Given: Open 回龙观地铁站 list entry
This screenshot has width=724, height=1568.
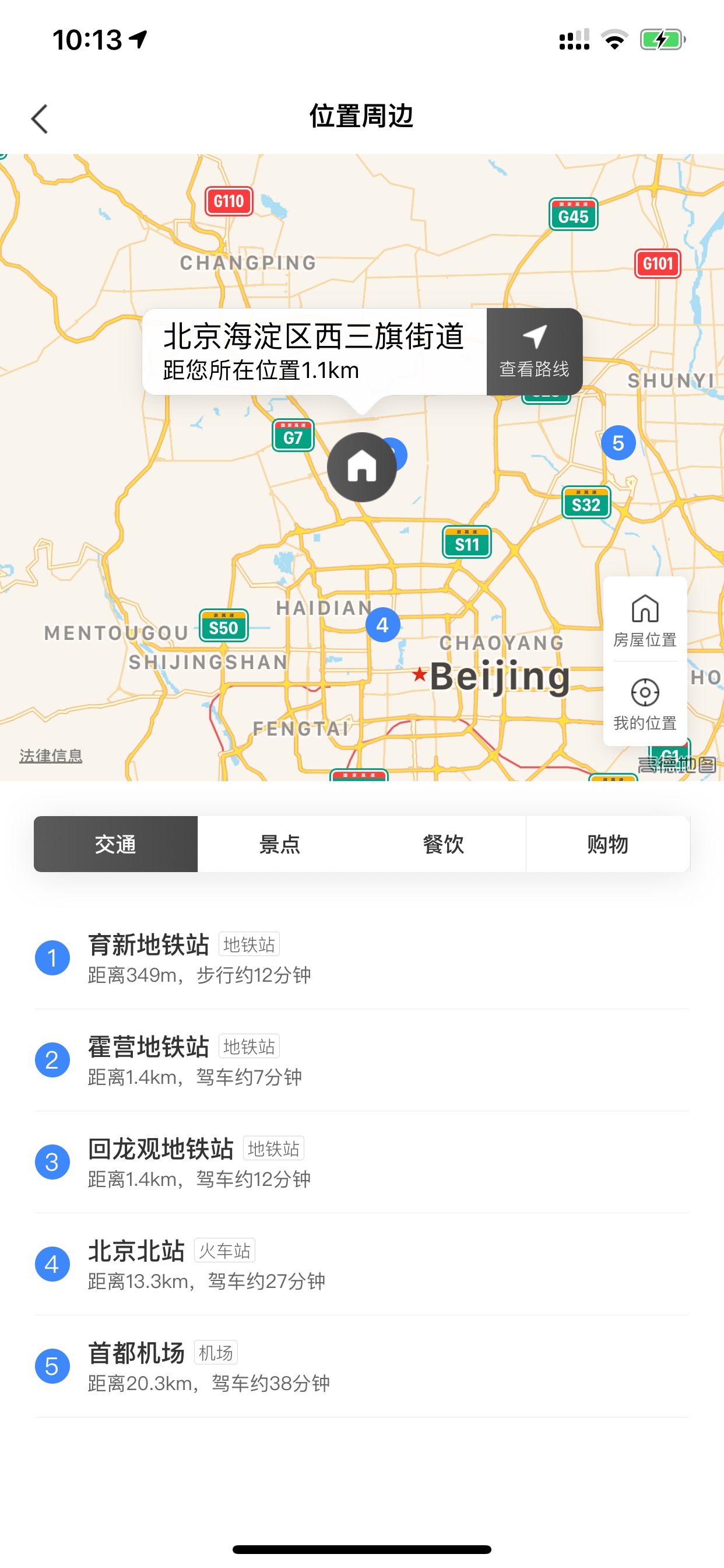Looking at the screenshot, I should tap(362, 1162).
